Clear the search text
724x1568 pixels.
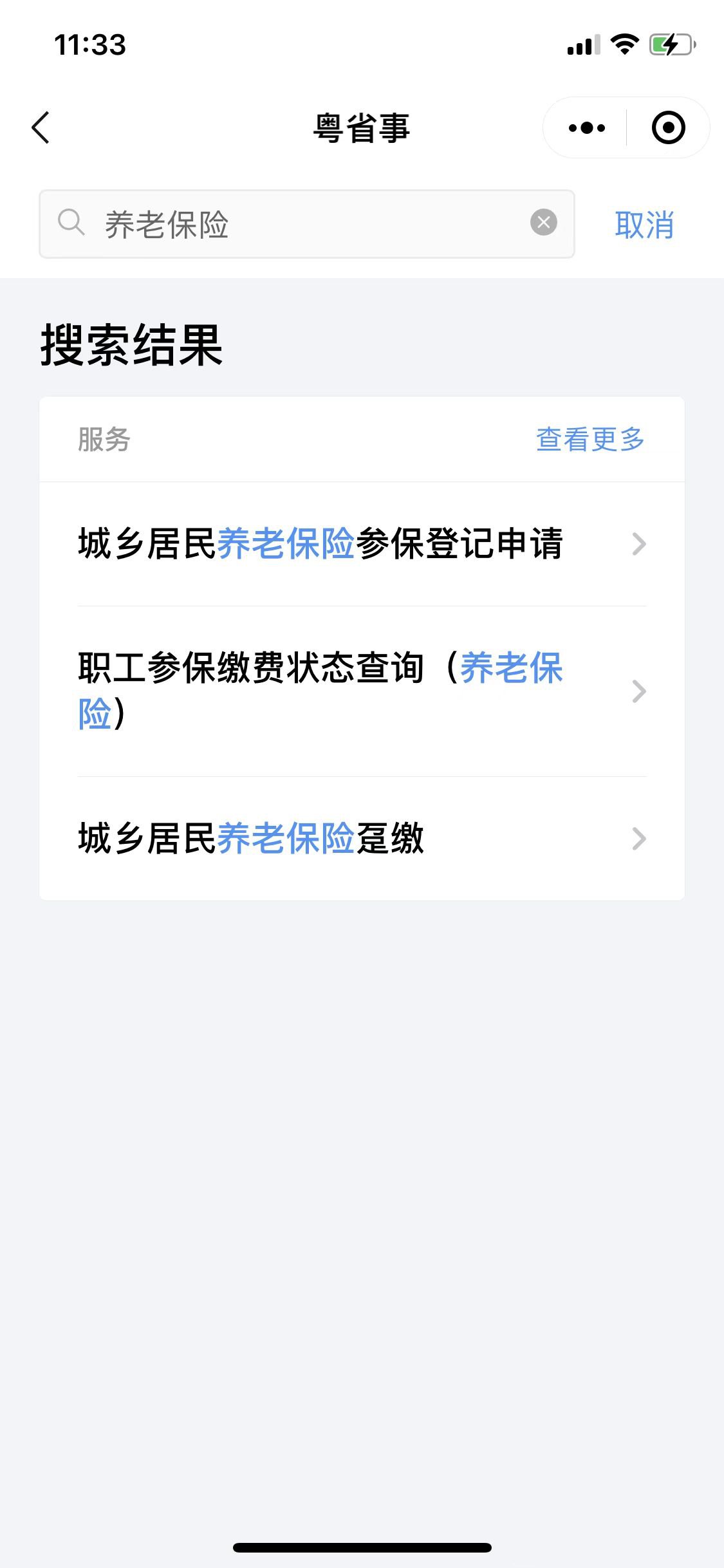544,223
